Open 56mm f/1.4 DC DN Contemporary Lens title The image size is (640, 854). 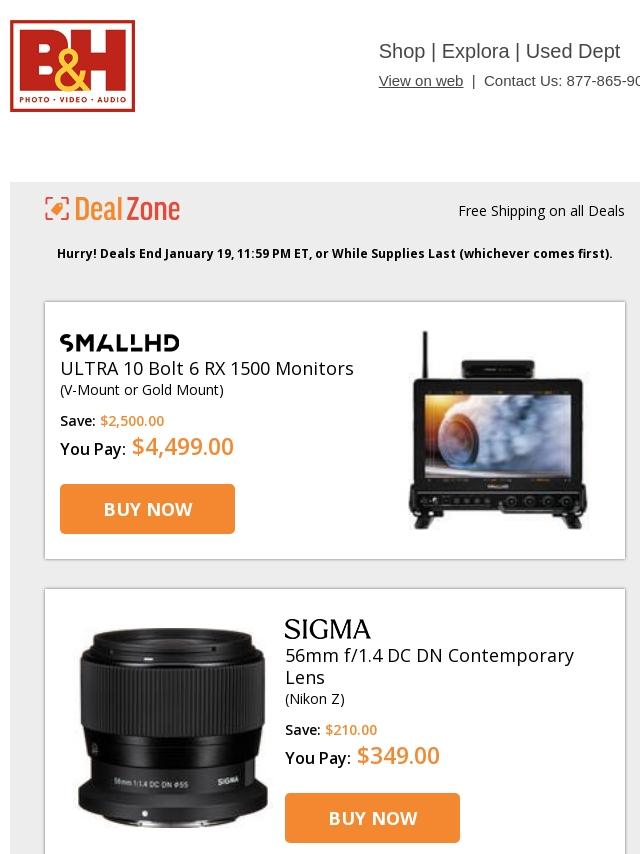[x=429, y=666]
